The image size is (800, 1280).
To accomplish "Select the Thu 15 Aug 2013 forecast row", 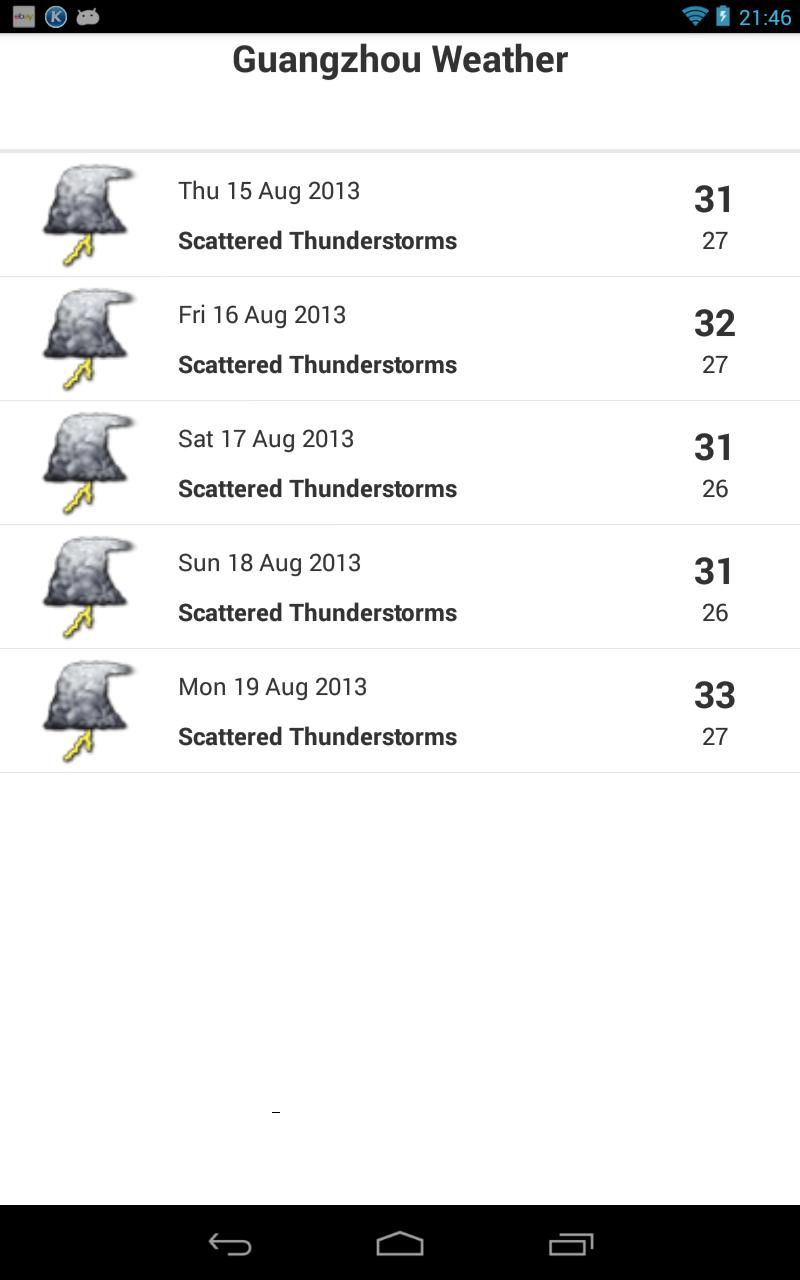I will point(400,213).
